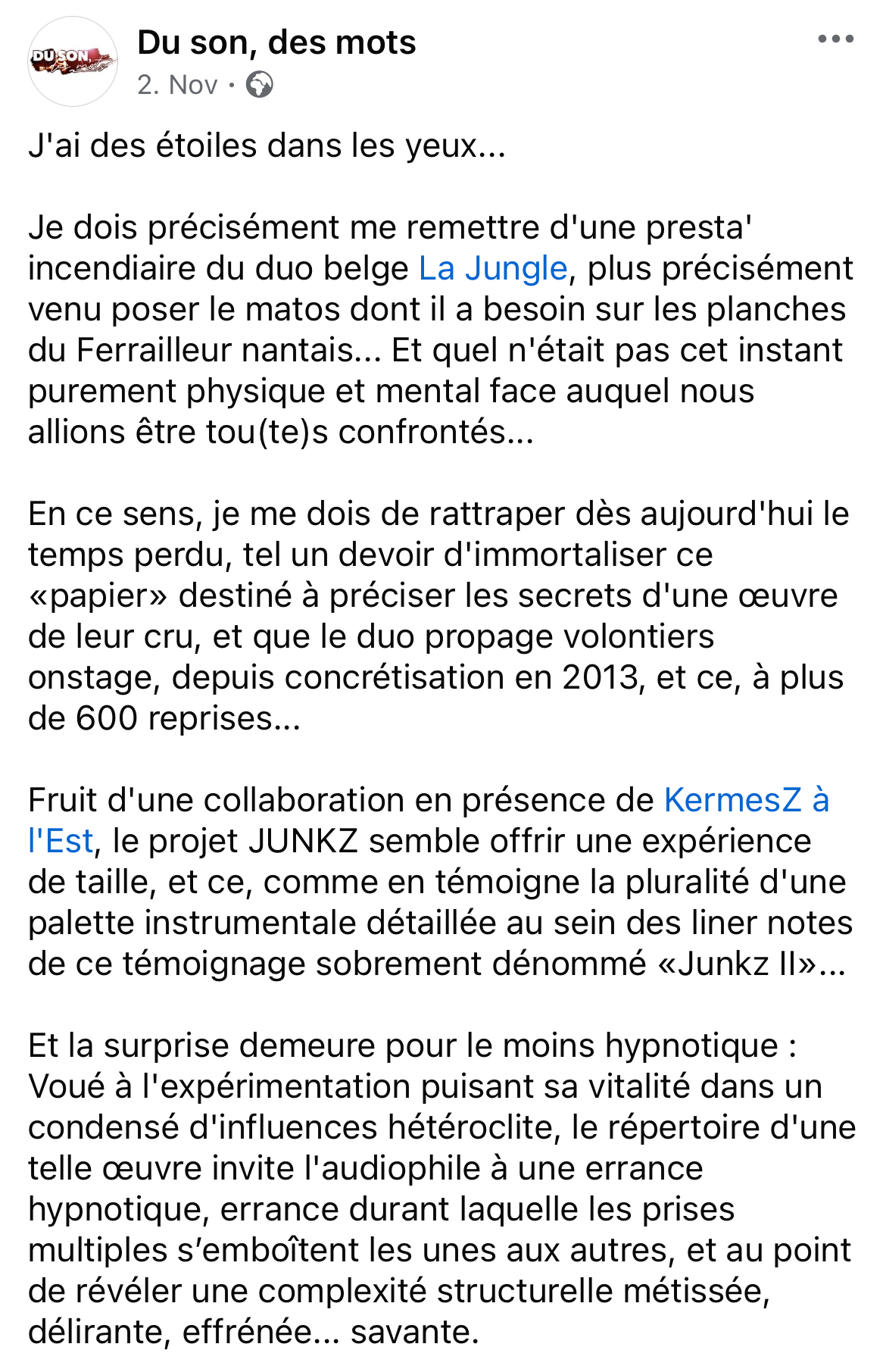
Task: Open the Du son, des mots profile picture
Action: coord(73,61)
